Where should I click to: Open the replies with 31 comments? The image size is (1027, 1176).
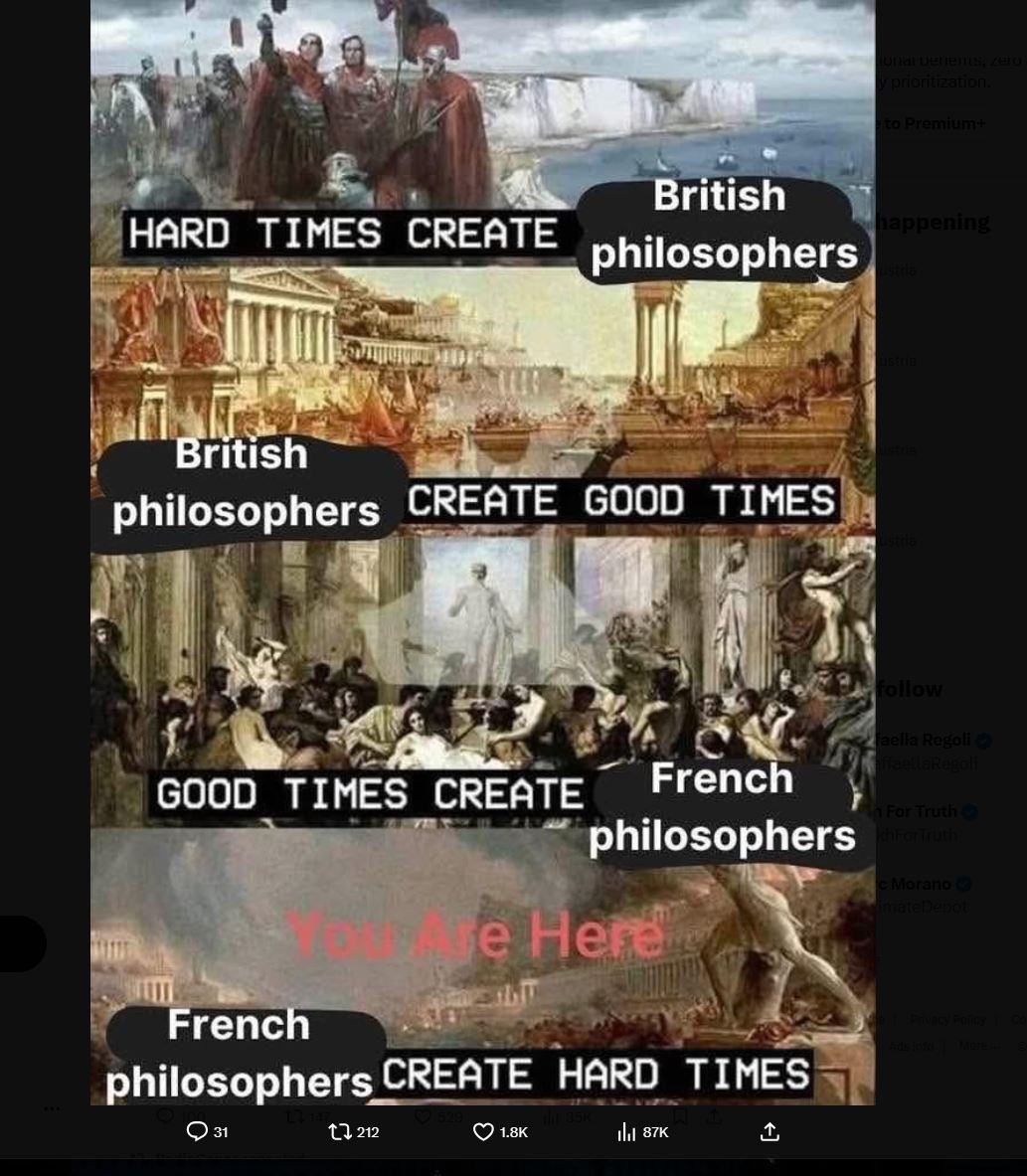tap(207, 1131)
